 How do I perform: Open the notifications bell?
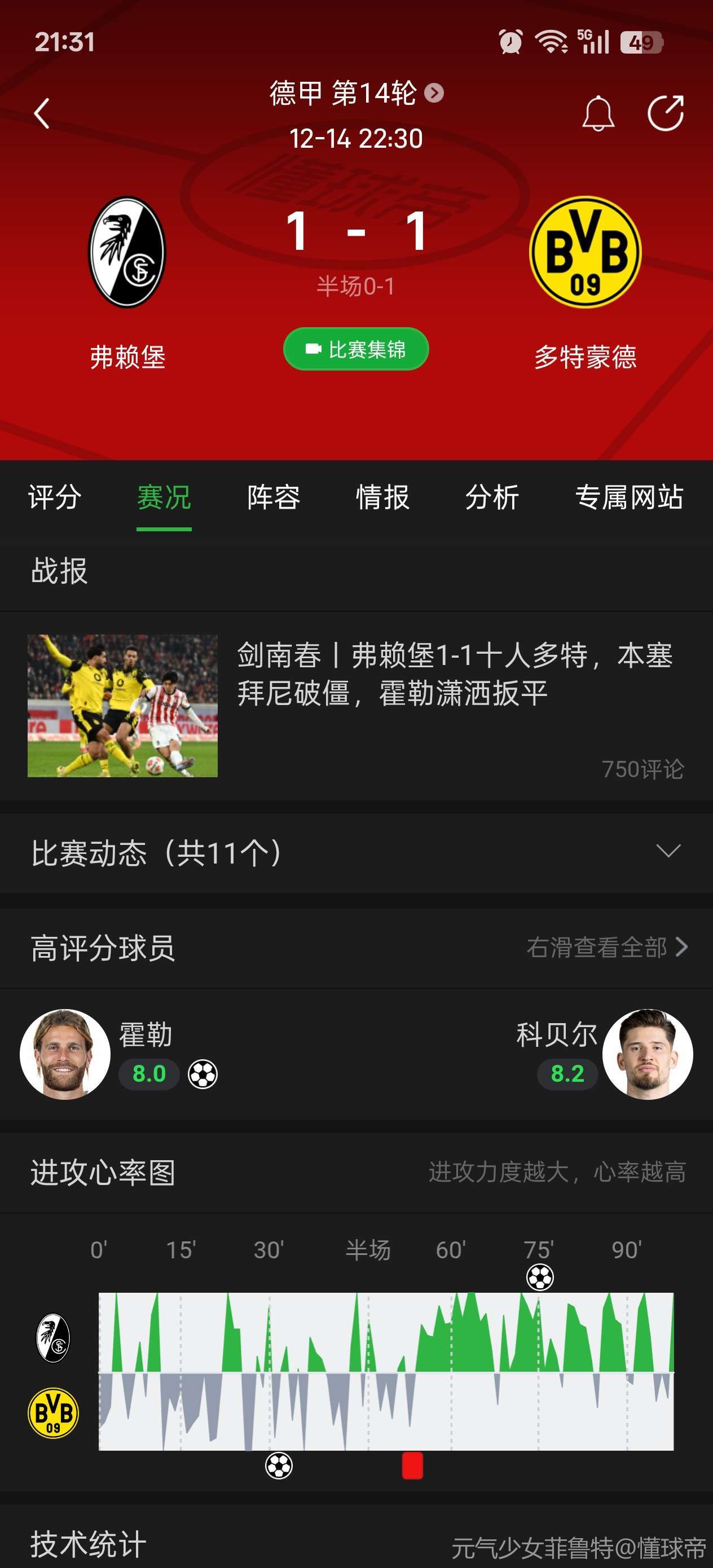(598, 114)
